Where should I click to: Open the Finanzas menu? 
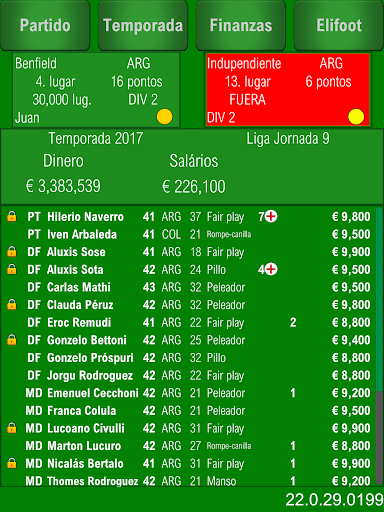[241, 25]
